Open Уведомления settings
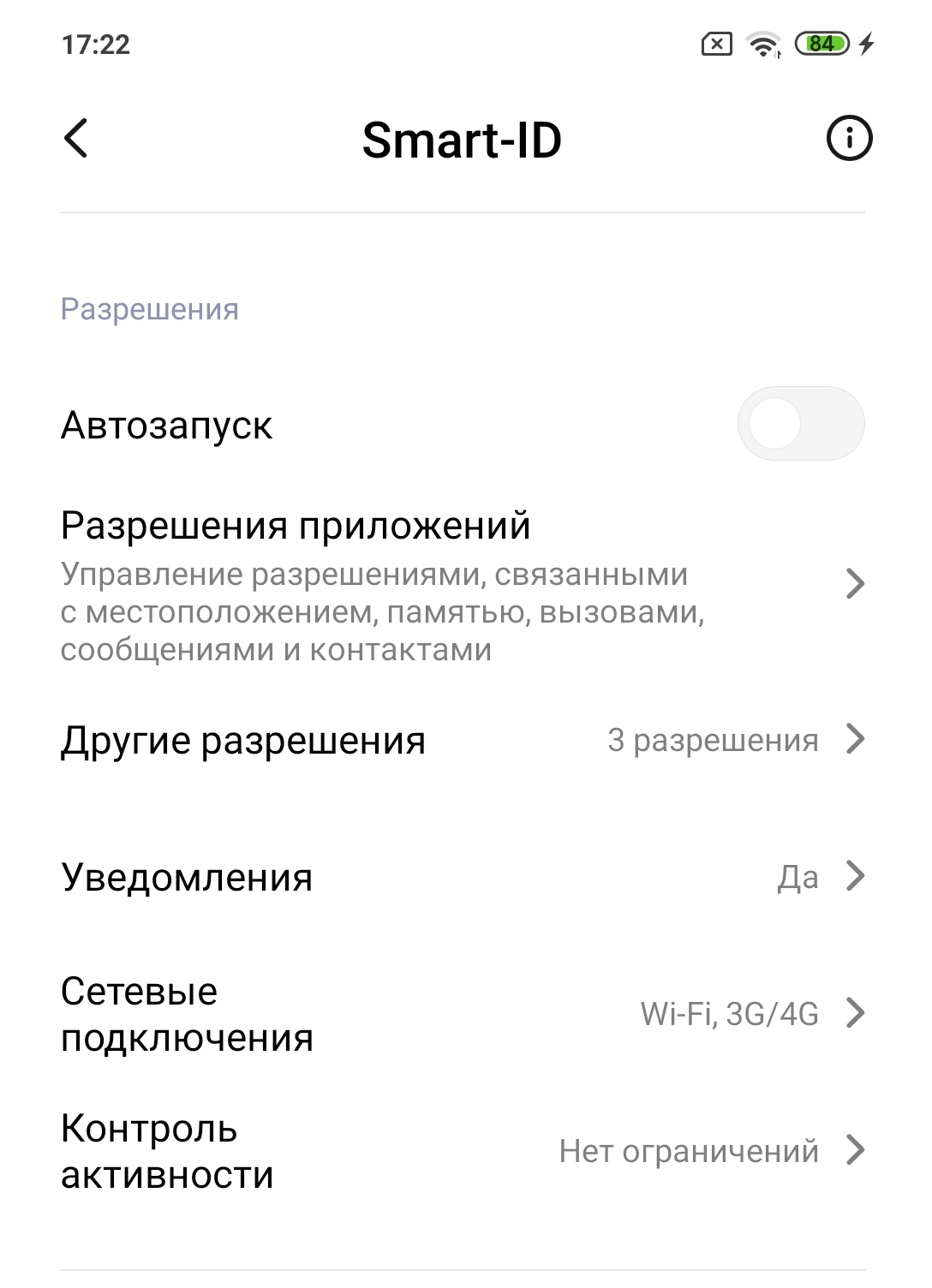Viewport: 932px width, 1288px height. [463, 877]
